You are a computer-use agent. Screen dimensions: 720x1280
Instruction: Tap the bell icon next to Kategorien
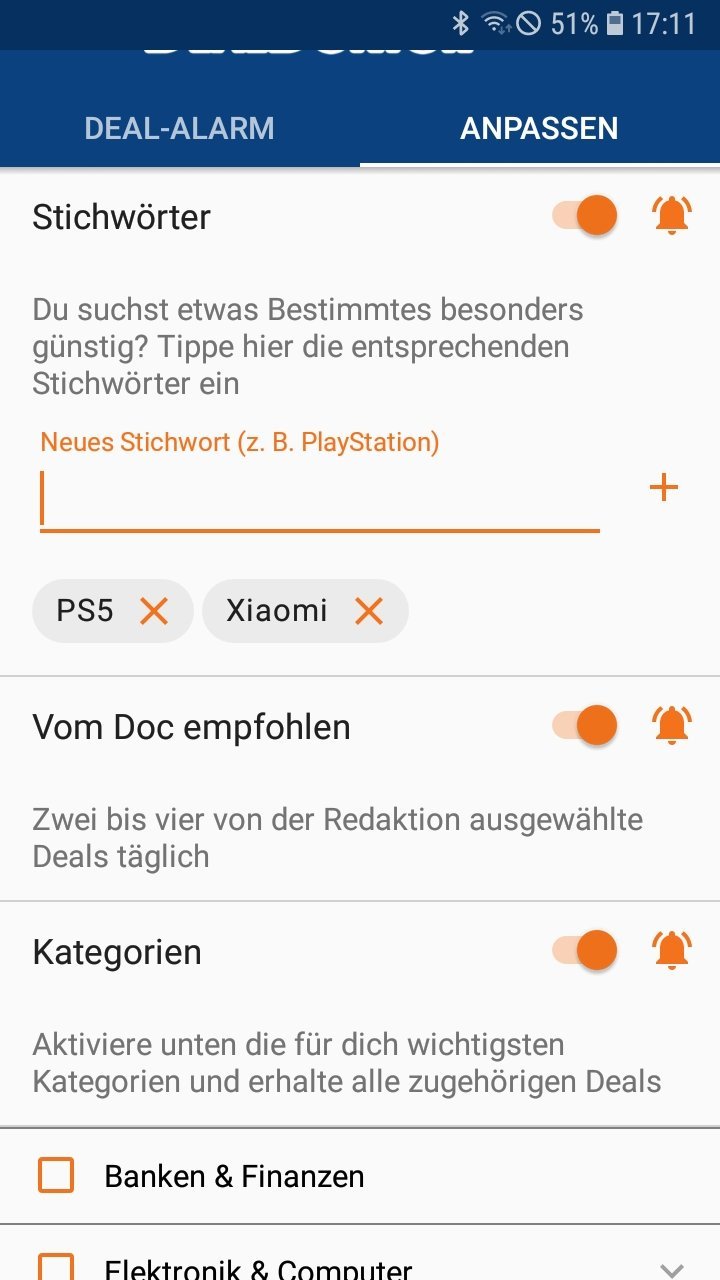click(x=672, y=950)
